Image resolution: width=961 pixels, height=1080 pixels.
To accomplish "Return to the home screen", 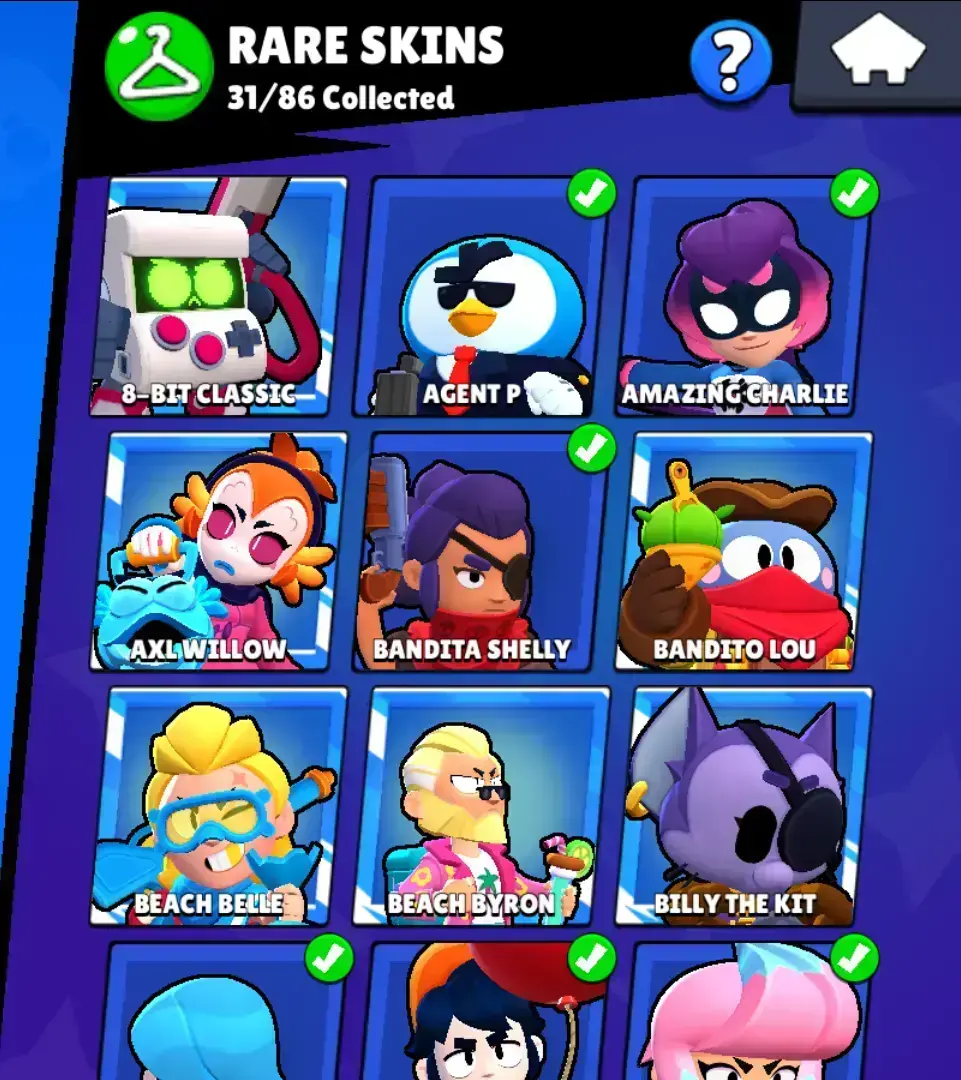I will point(878,52).
